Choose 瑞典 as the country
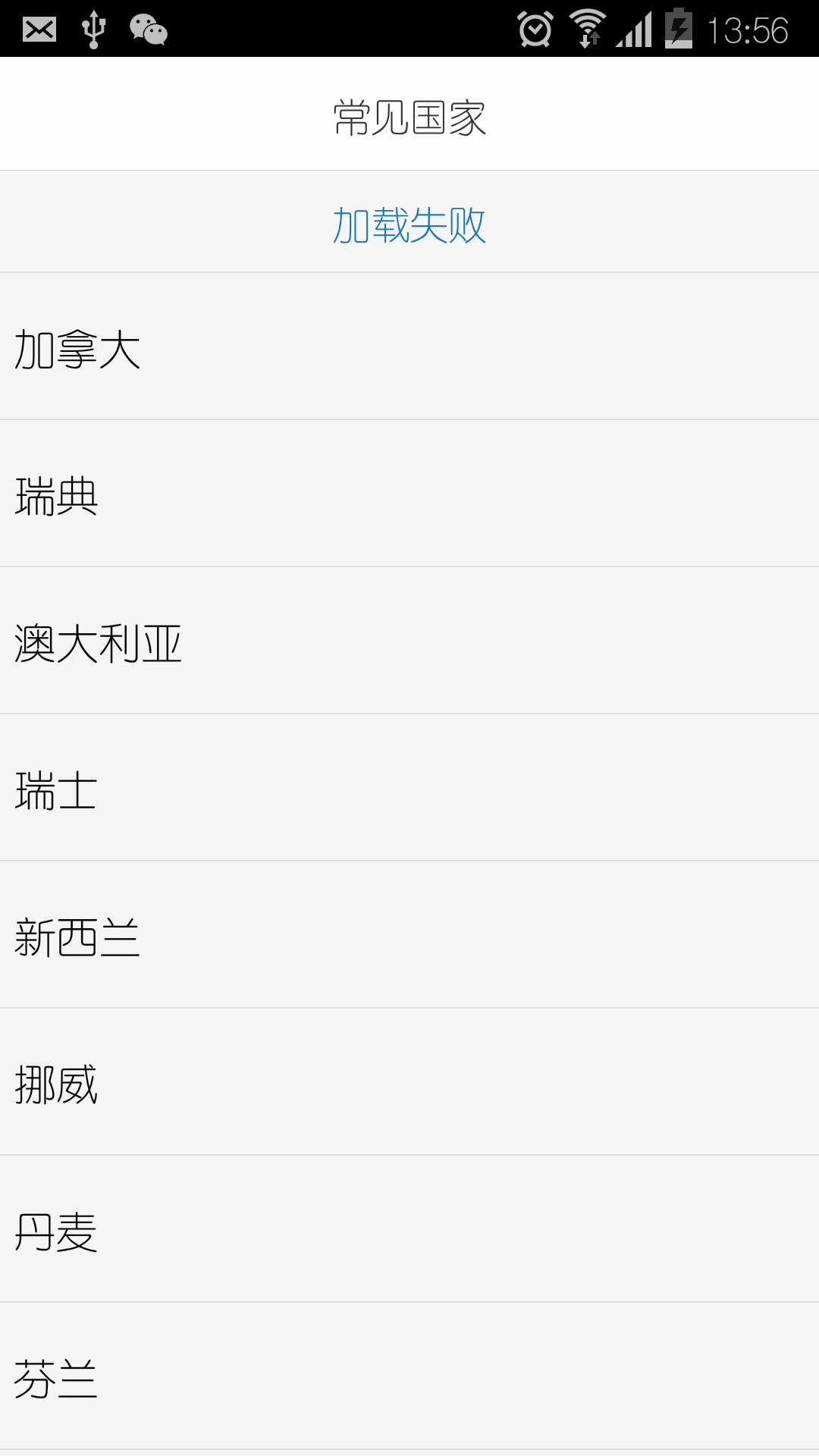Image resolution: width=819 pixels, height=1456 pixels. (x=409, y=496)
